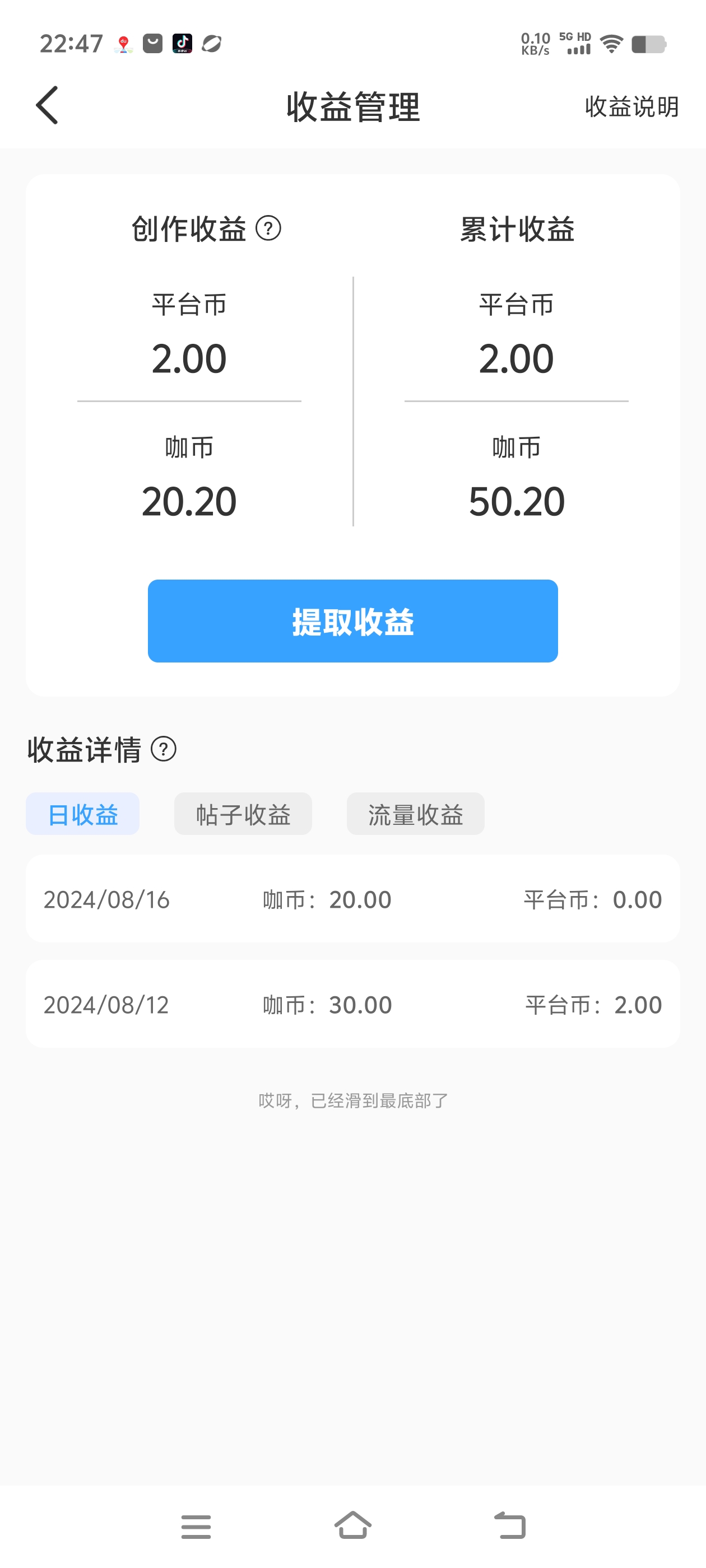Switch to the 帖子收益 tab
Viewport: 706px width, 1568px height.
click(243, 814)
